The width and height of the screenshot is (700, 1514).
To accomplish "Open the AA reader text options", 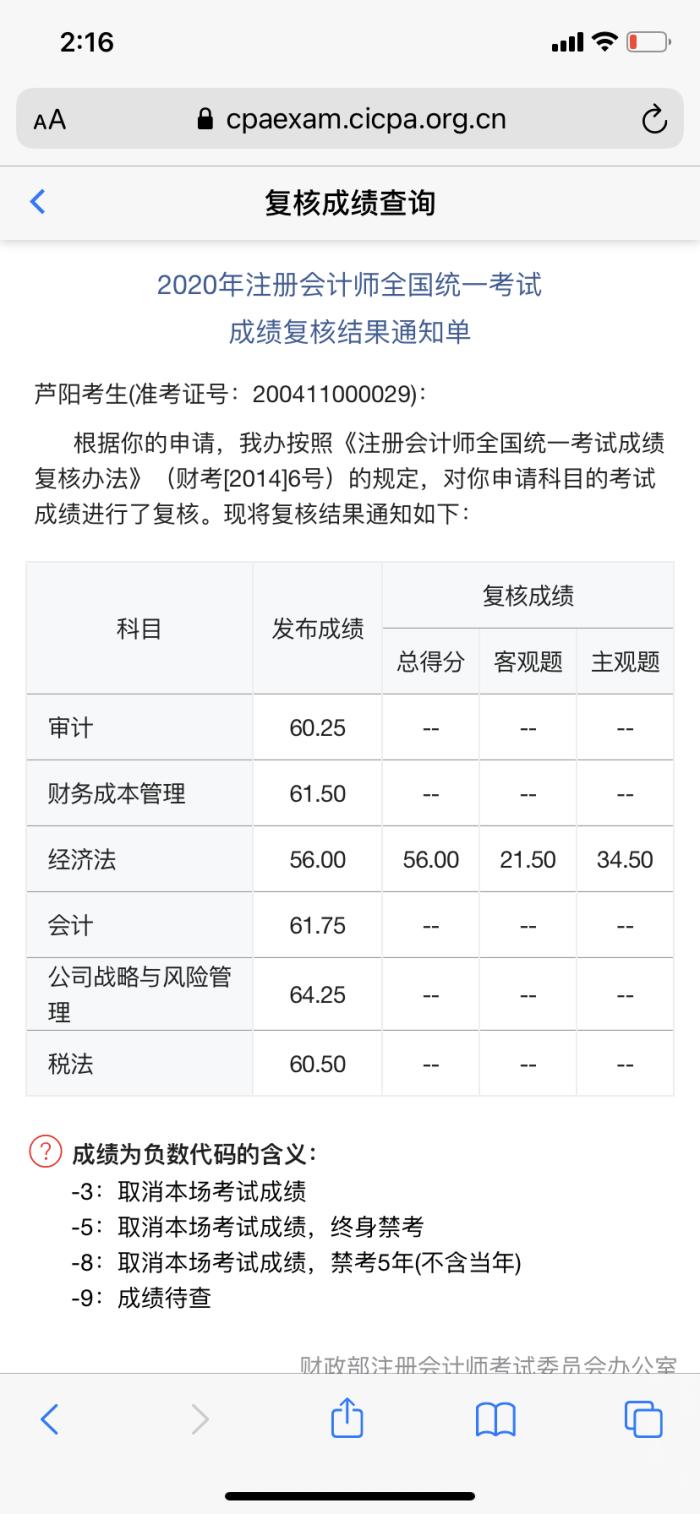I will [x=49, y=120].
